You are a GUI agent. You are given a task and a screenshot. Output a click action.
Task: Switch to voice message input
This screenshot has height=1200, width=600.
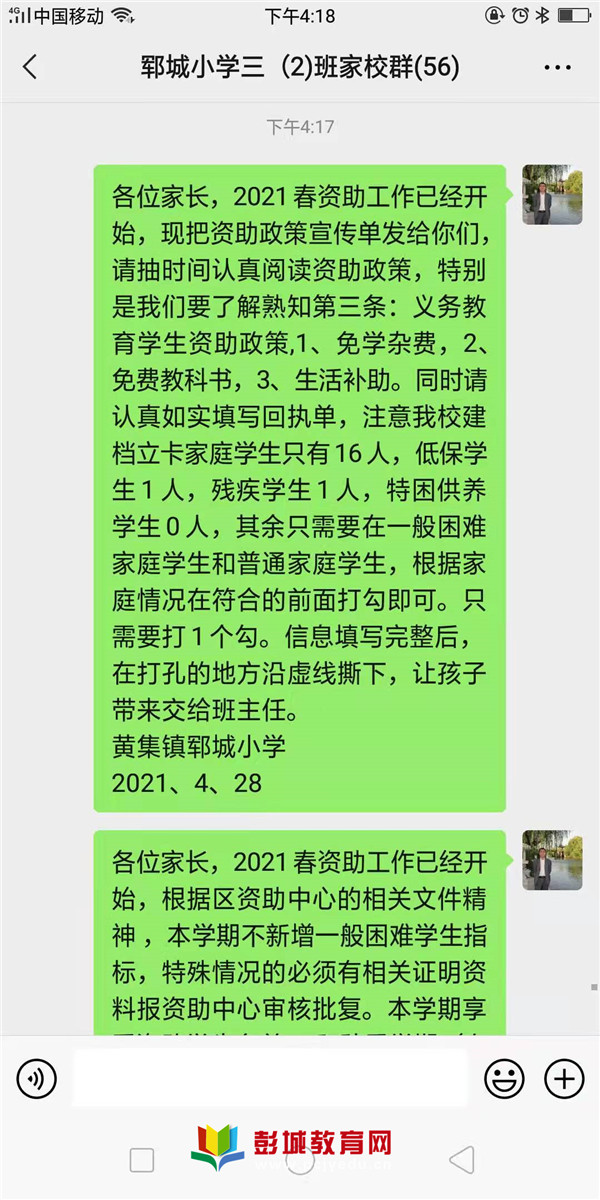tap(37, 1078)
